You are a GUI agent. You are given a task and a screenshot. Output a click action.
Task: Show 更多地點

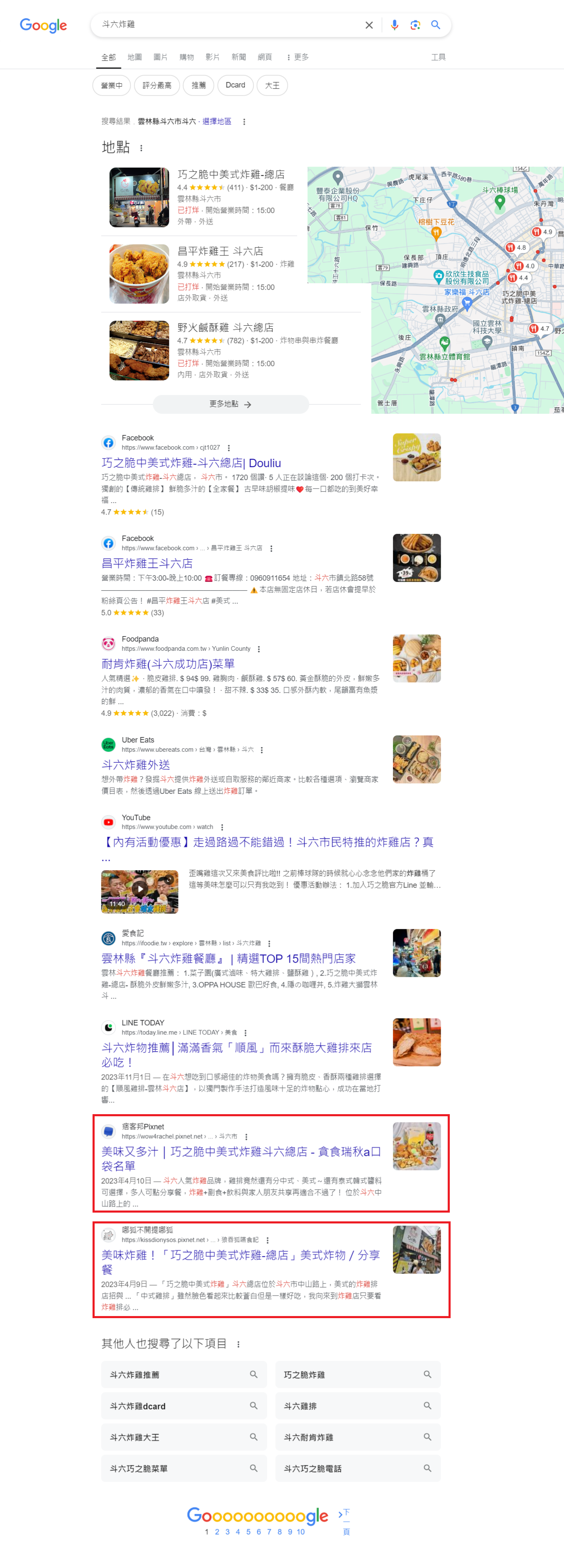(x=230, y=404)
